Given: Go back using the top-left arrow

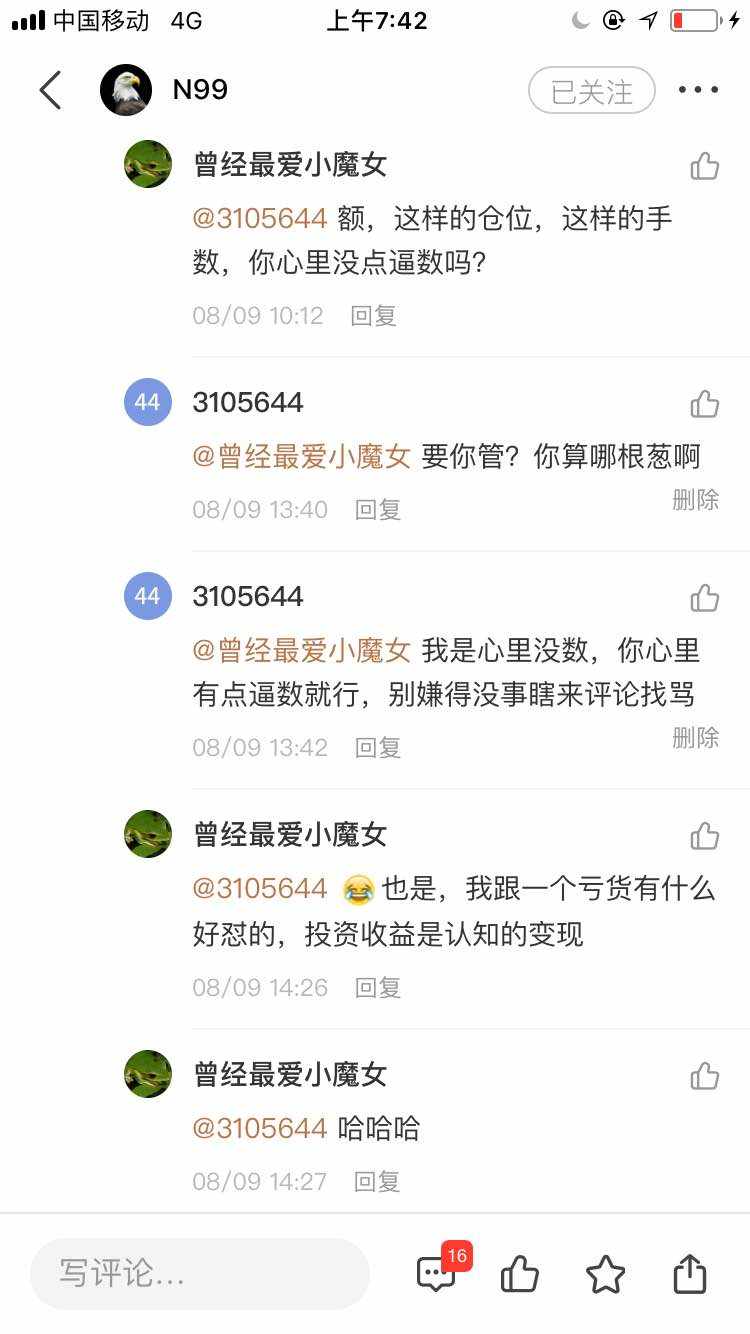Looking at the screenshot, I should pos(50,90).
